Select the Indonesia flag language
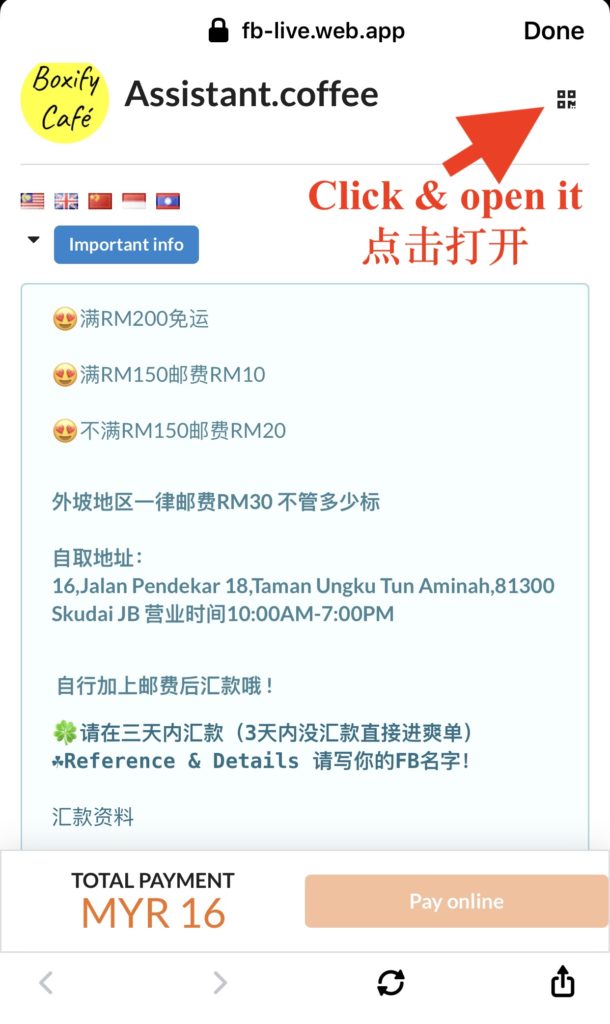Image resolution: width=610 pixels, height=1024 pixels. 134,201
